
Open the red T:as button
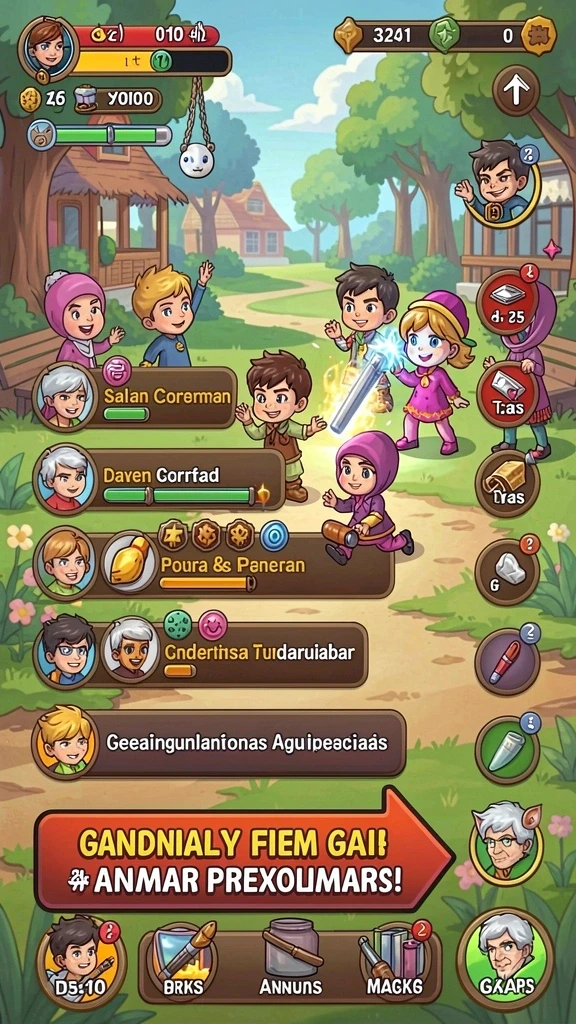pyautogui.click(x=507, y=394)
